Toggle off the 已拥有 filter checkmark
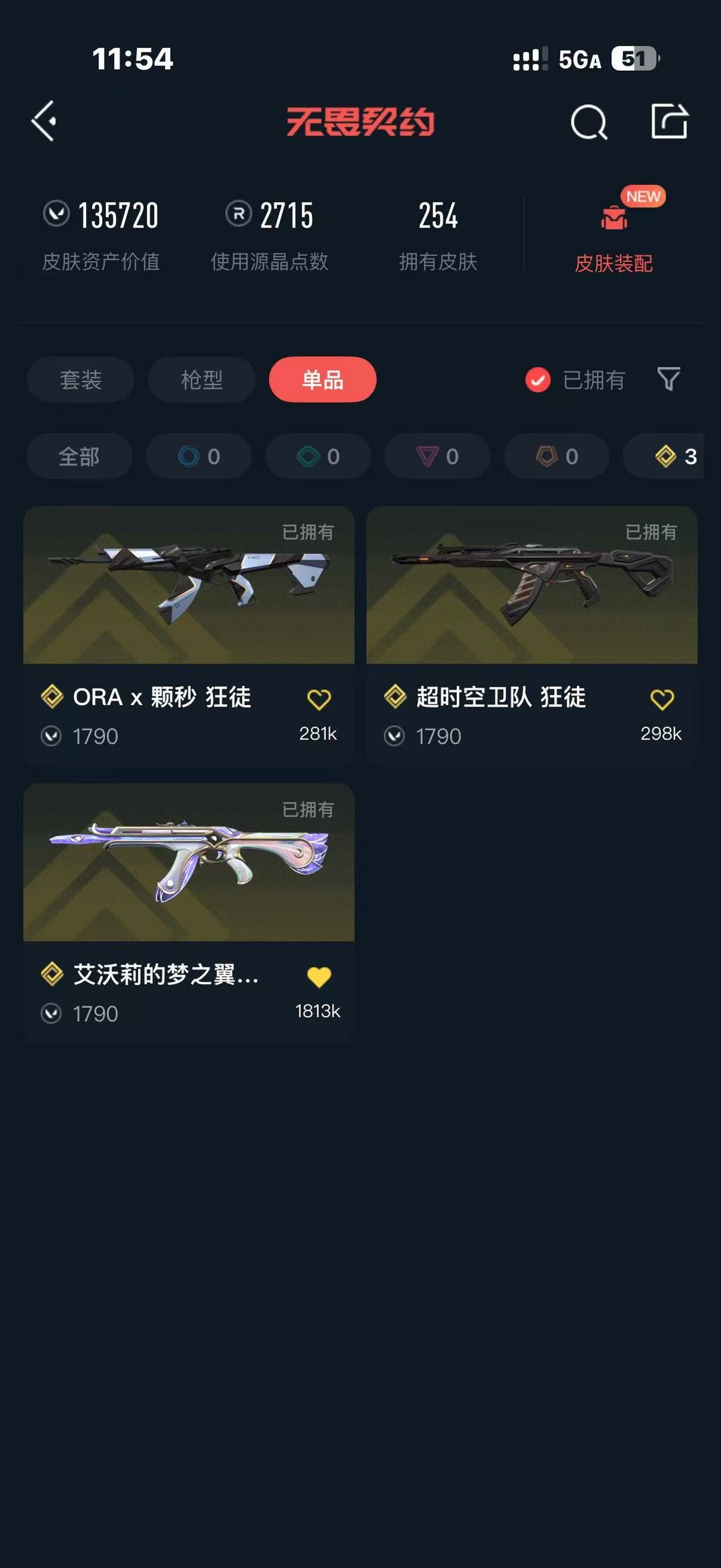This screenshot has width=721, height=1568. pos(538,379)
